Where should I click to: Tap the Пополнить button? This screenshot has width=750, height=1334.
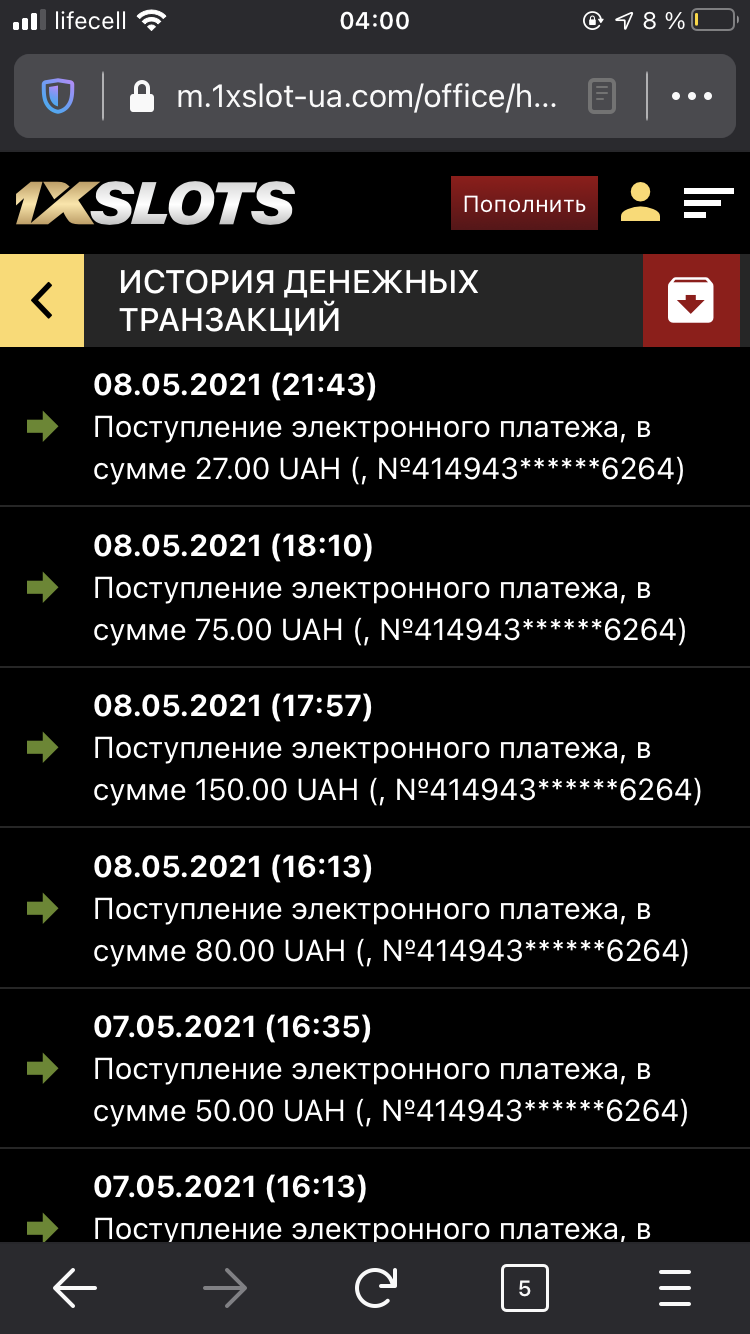(x=524, y=203)
